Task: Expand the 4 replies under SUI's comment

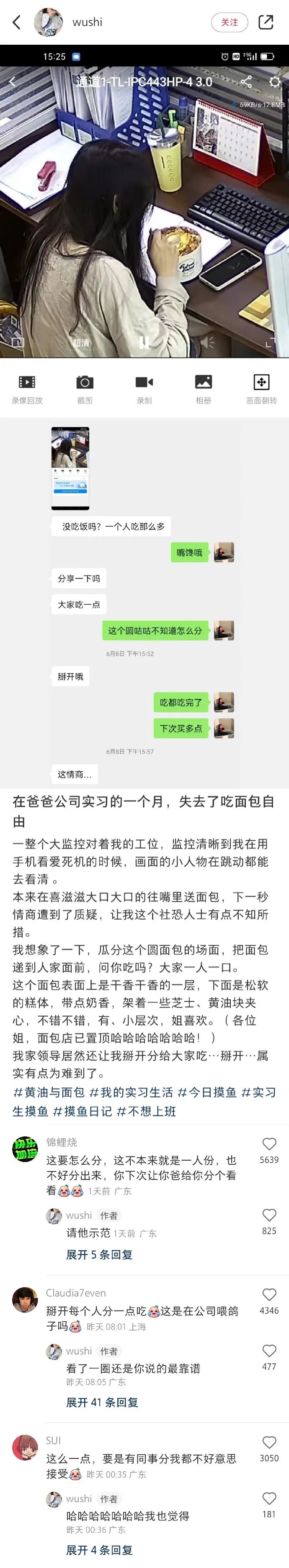Action: pyautogui.click(x=99, y=1550)
